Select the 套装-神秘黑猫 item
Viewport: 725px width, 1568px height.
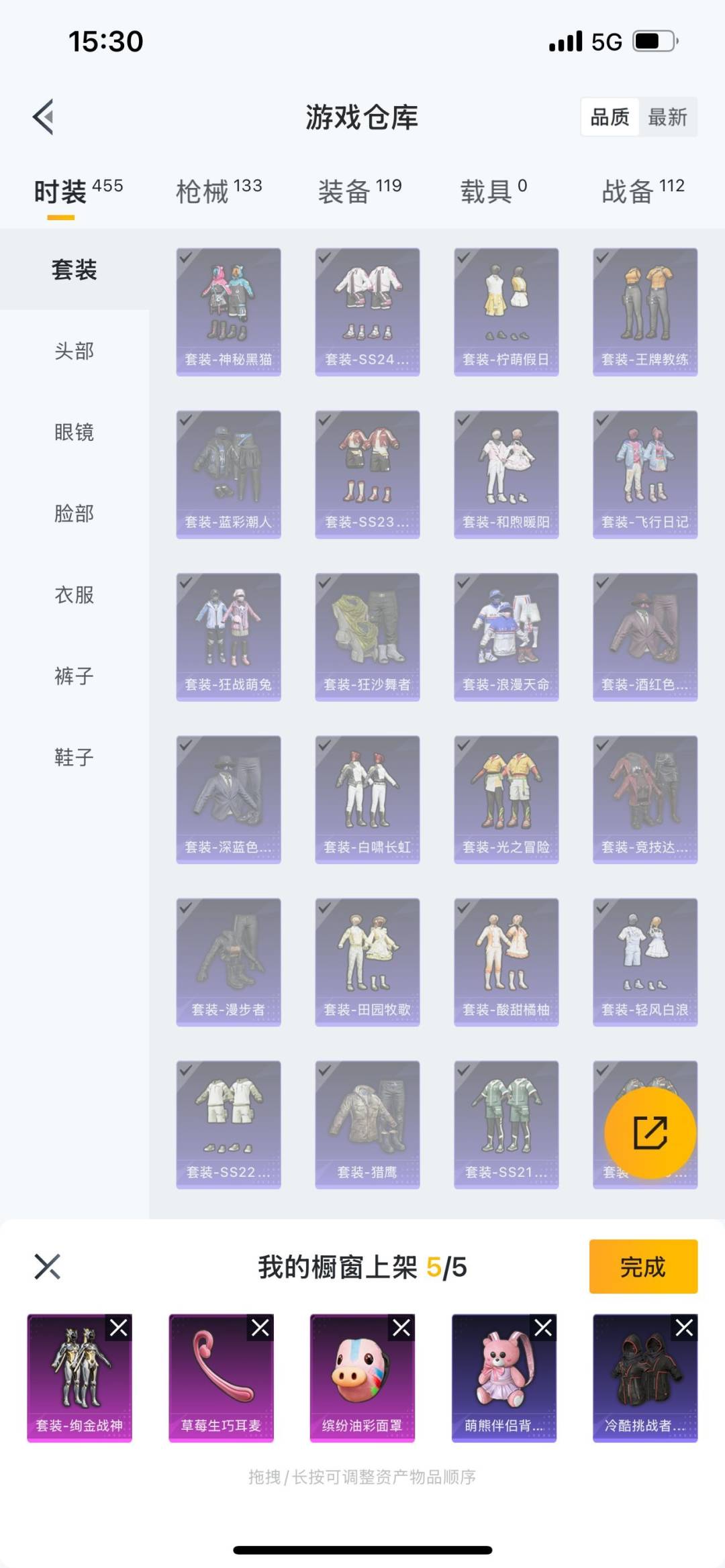tap(228, 312)
